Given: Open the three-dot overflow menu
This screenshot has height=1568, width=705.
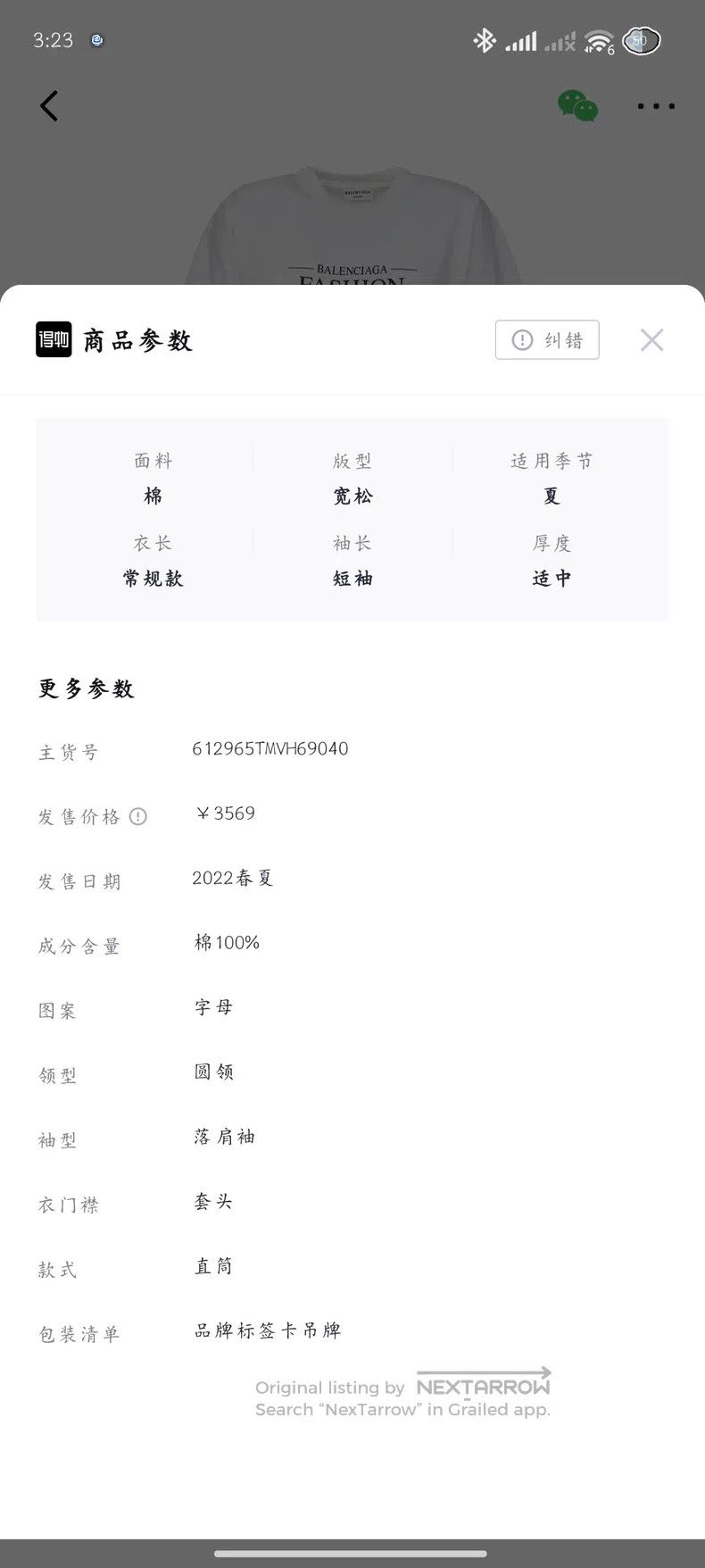Looking at the screenshot, I should [656, 106].
